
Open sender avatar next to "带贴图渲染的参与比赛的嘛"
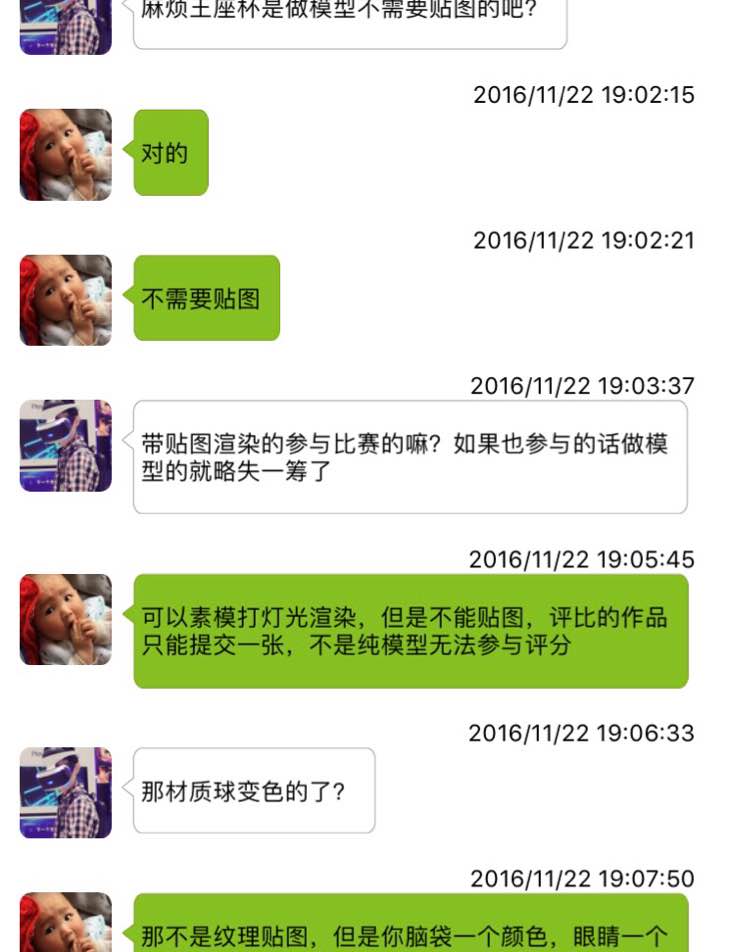click(66, 446)
